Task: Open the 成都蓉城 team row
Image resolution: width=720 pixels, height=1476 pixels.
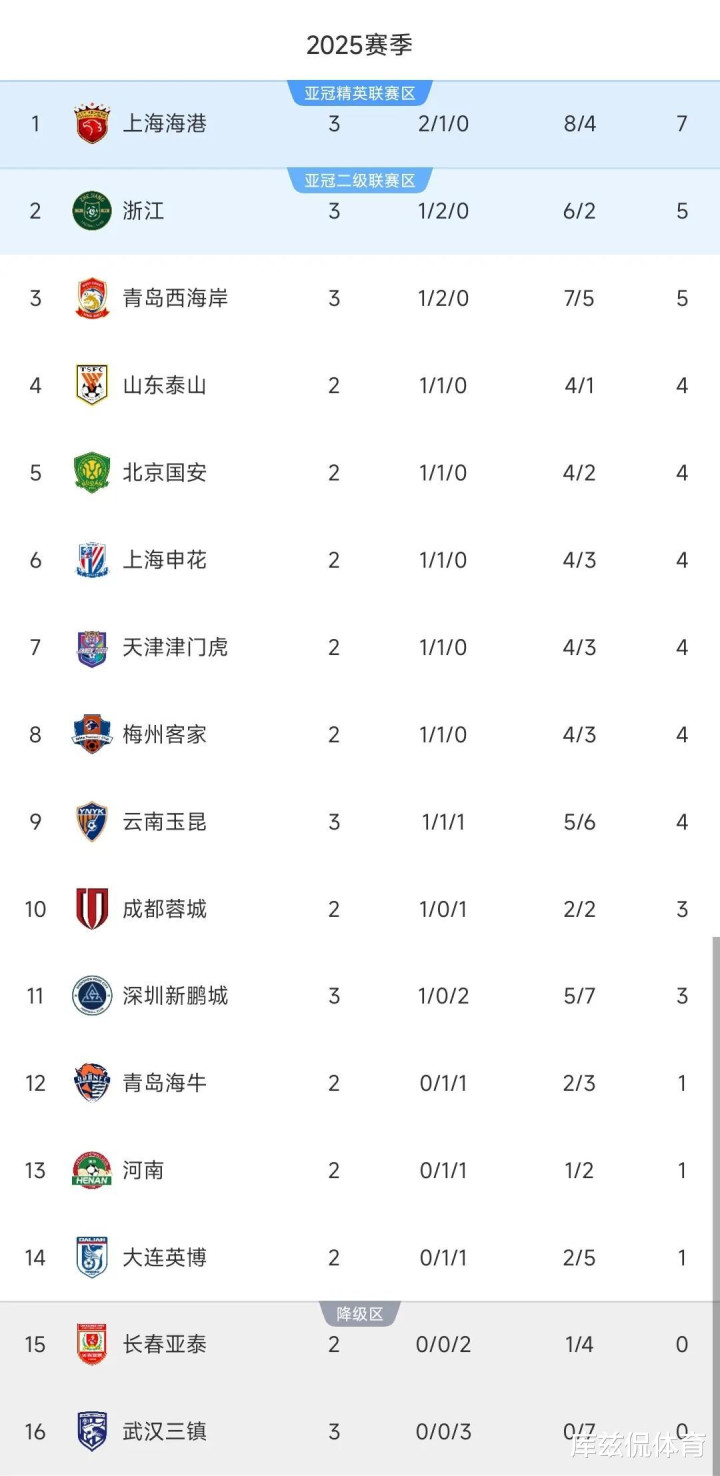Action: pyautogui.click(x=360, y=909)
